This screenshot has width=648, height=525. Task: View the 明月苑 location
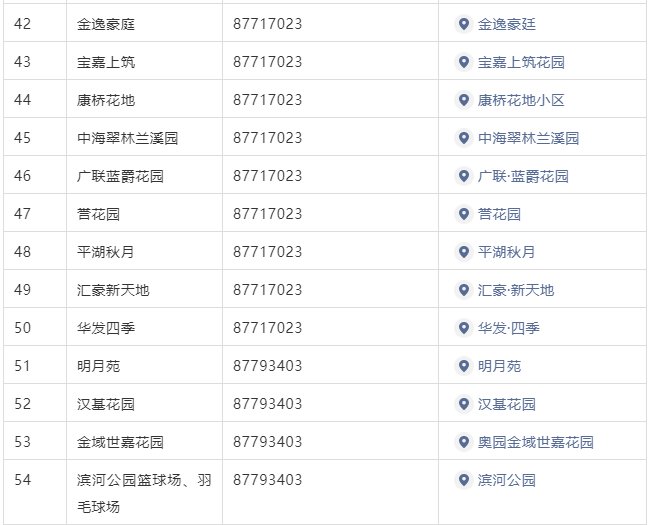[x=499, y=366]
